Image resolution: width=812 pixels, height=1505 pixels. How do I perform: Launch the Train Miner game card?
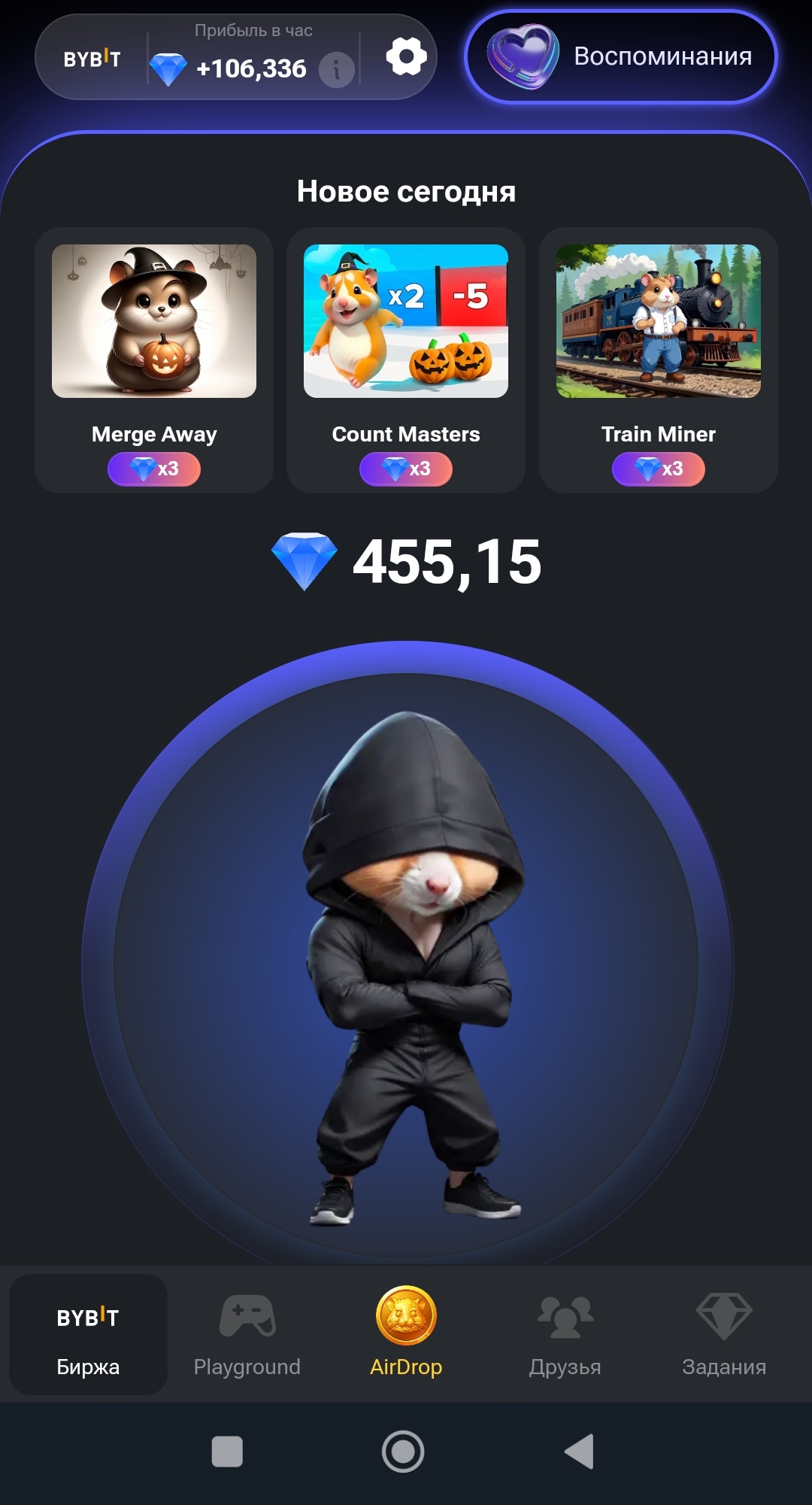click(659, 360)
